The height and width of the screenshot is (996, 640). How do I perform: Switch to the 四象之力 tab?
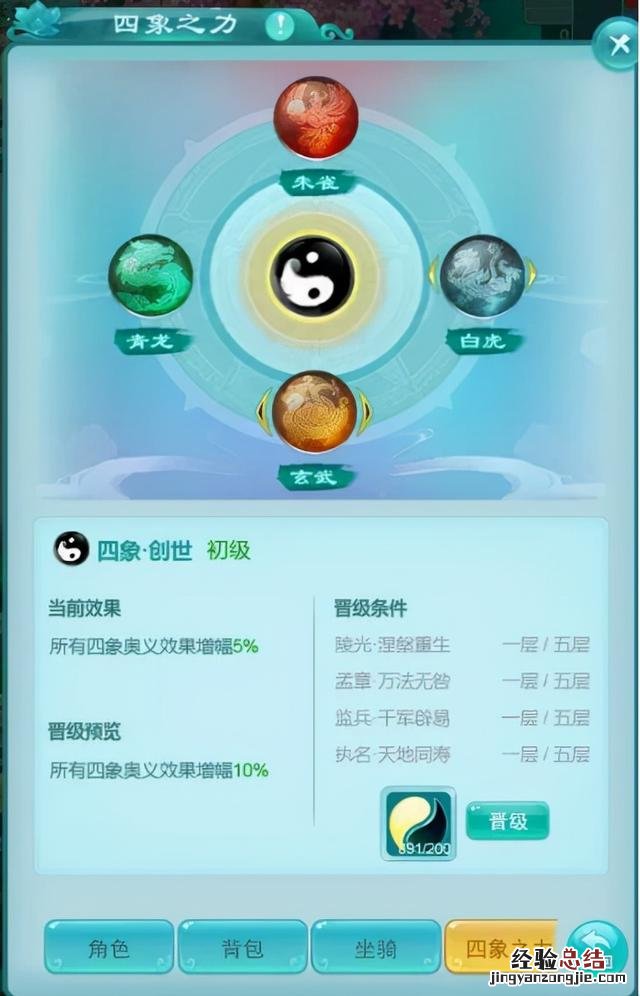[x=500, y=948]
